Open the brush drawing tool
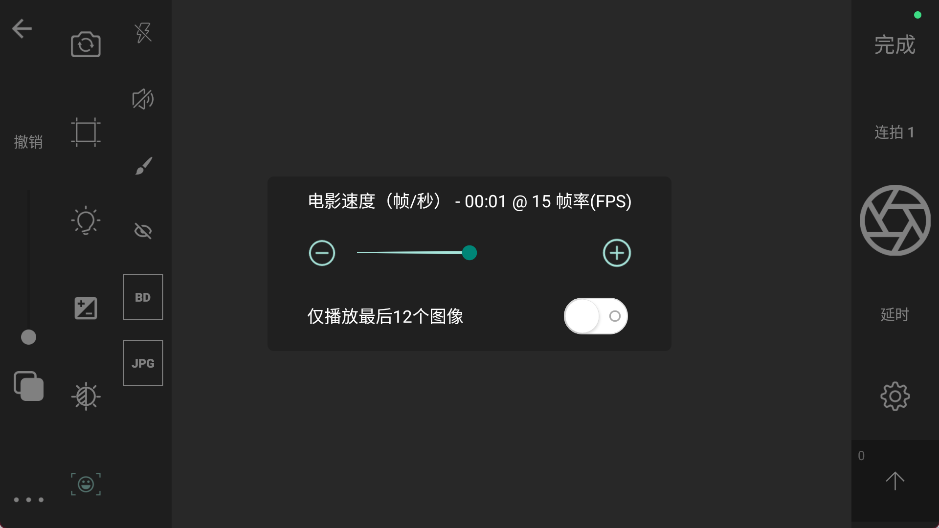939x528 pixels. click(x=143, y=166)
